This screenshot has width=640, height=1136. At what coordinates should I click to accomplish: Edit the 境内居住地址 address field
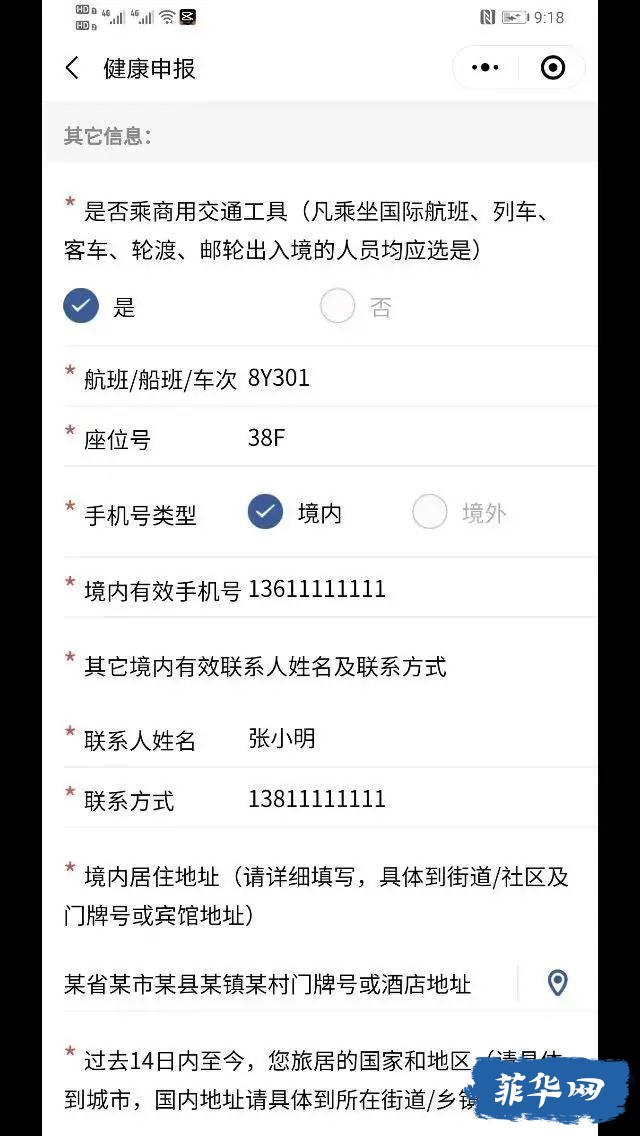[285, 984]
